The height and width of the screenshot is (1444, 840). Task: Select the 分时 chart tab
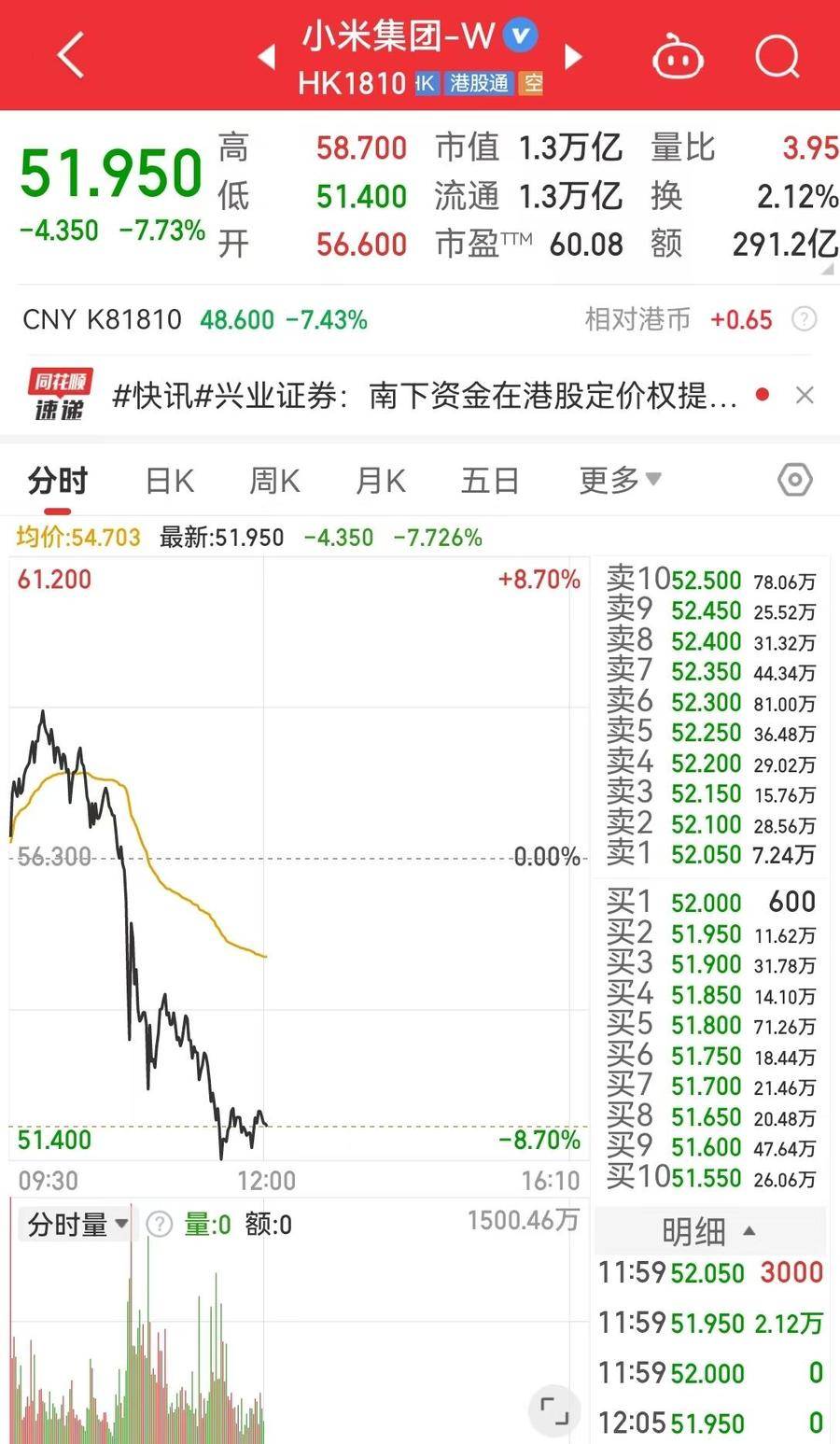[58, 481]
